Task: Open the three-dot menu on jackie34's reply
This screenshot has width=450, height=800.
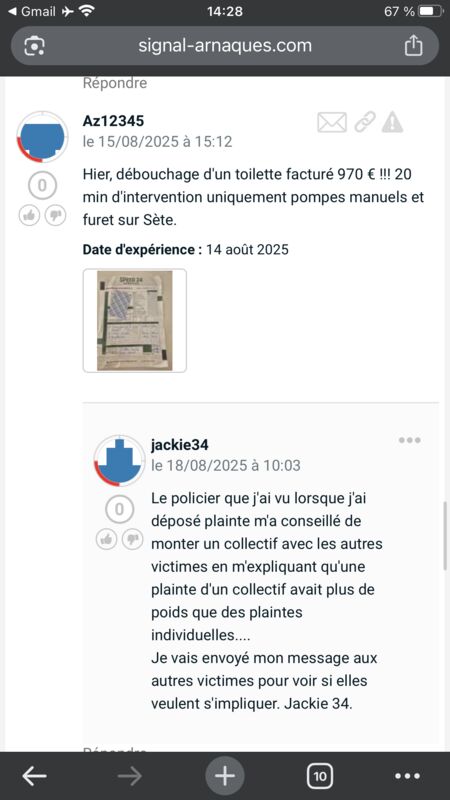Action: (x=410, y=440)
